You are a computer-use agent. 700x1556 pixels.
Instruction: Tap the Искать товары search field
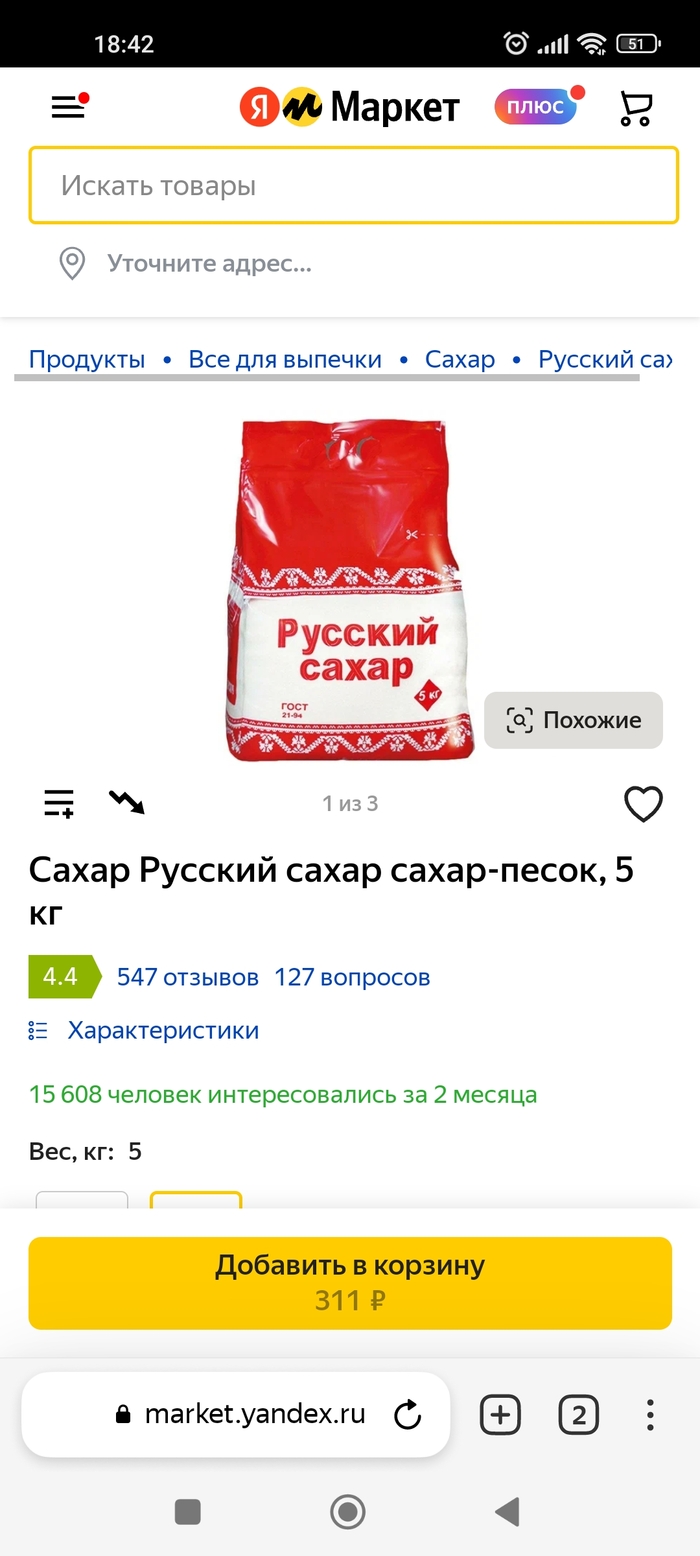[353, 186]
